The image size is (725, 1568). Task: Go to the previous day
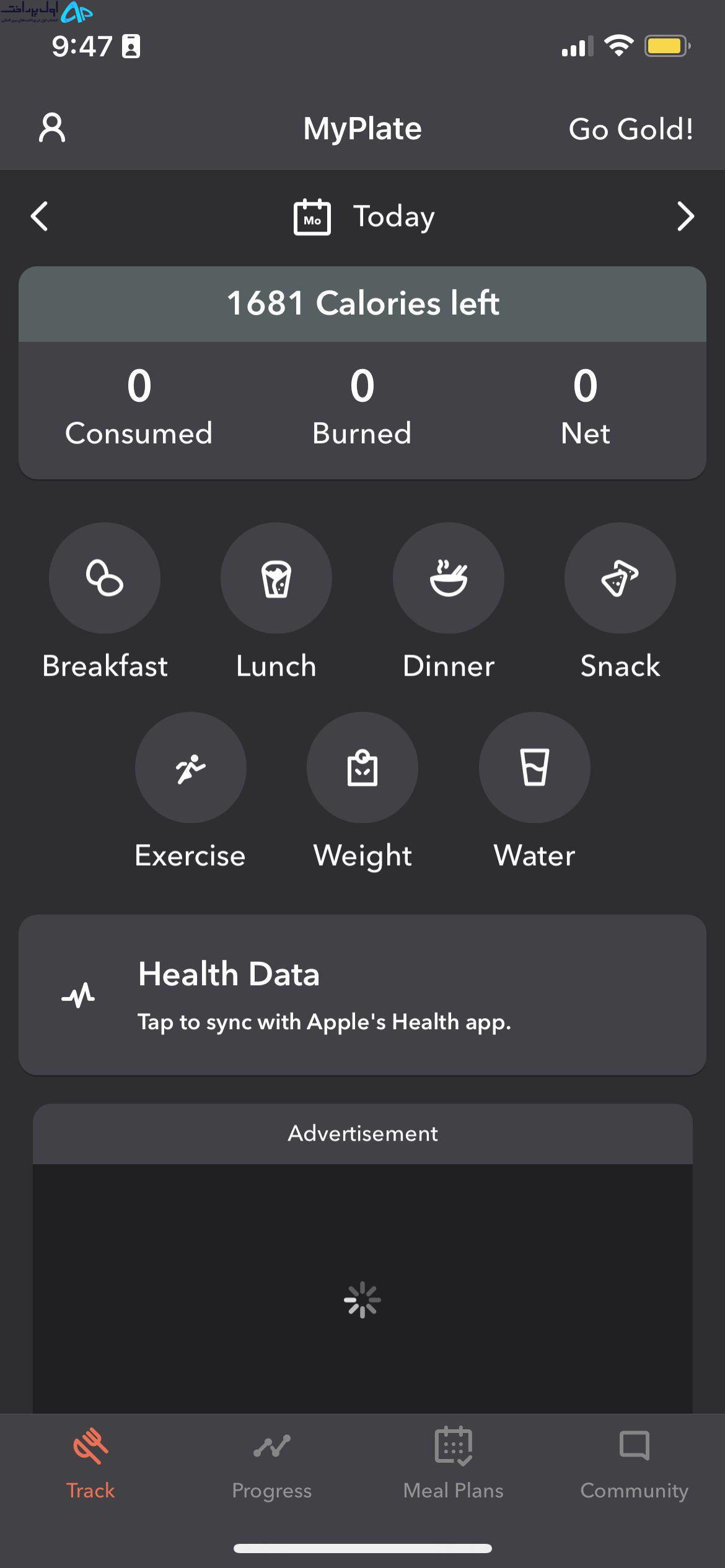(40, 216)
